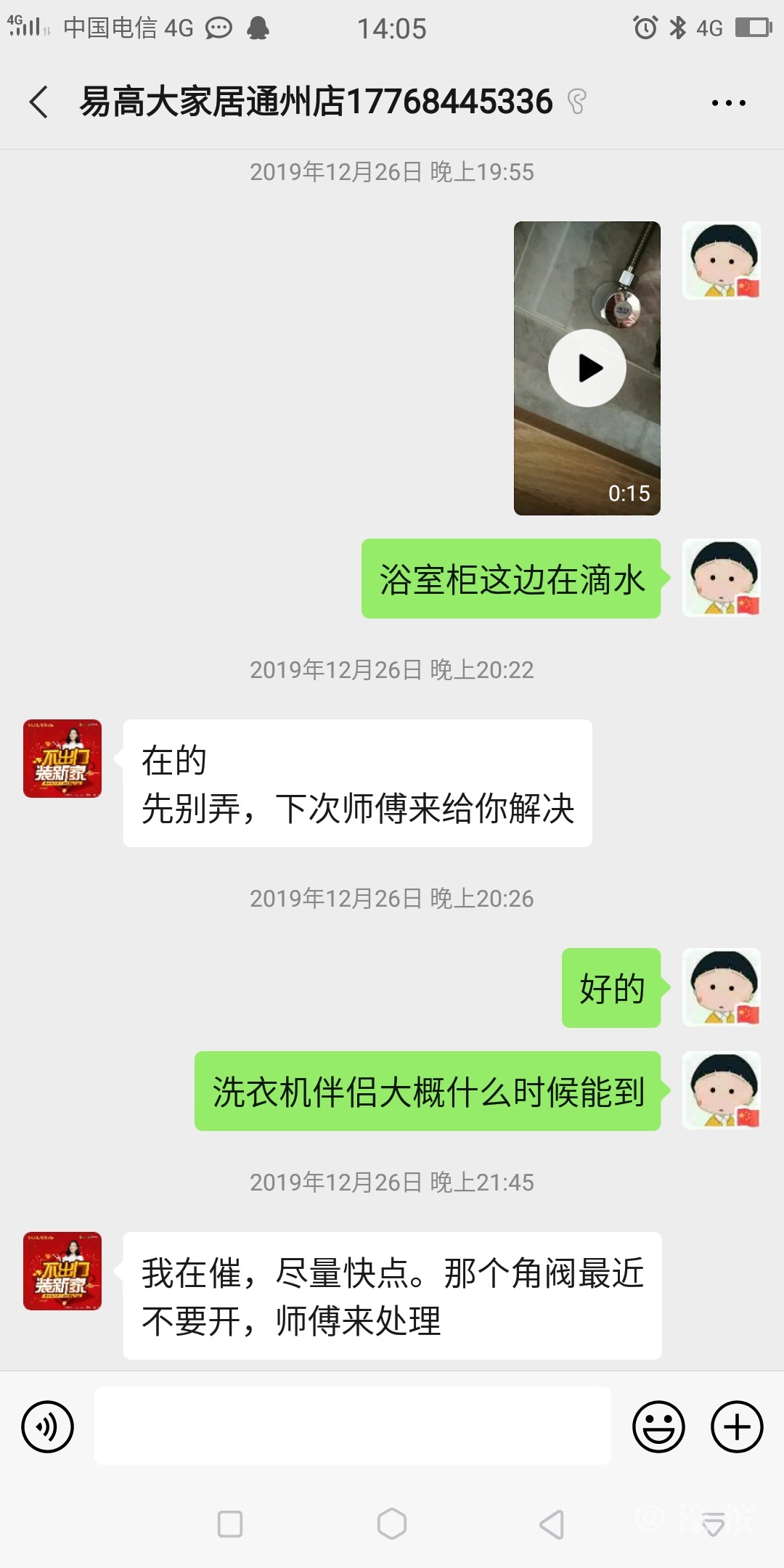Focus the message text field
784x1568 pixels.
tap(352, 1426)
